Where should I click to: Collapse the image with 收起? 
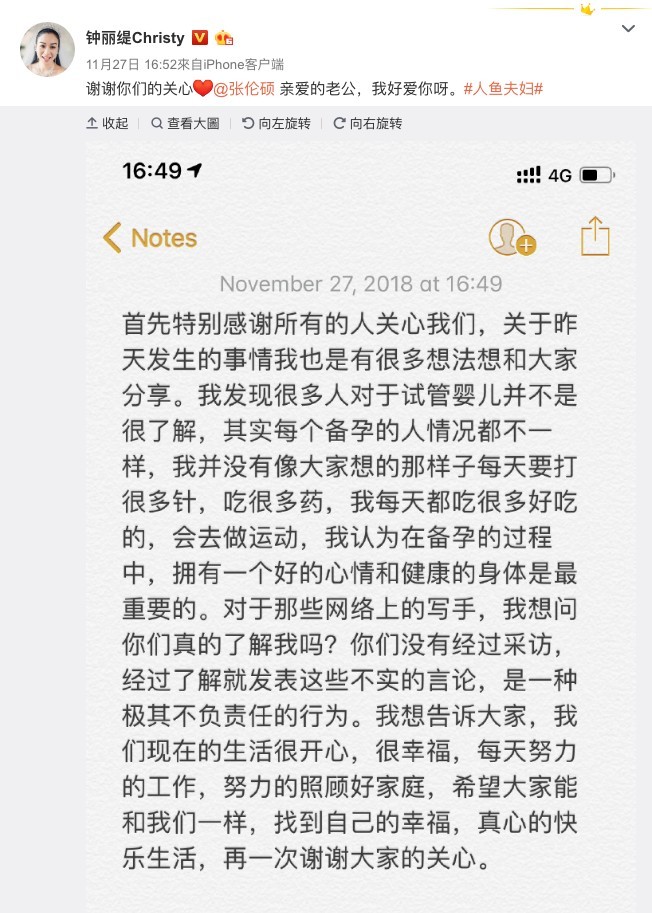click(109, 123)
